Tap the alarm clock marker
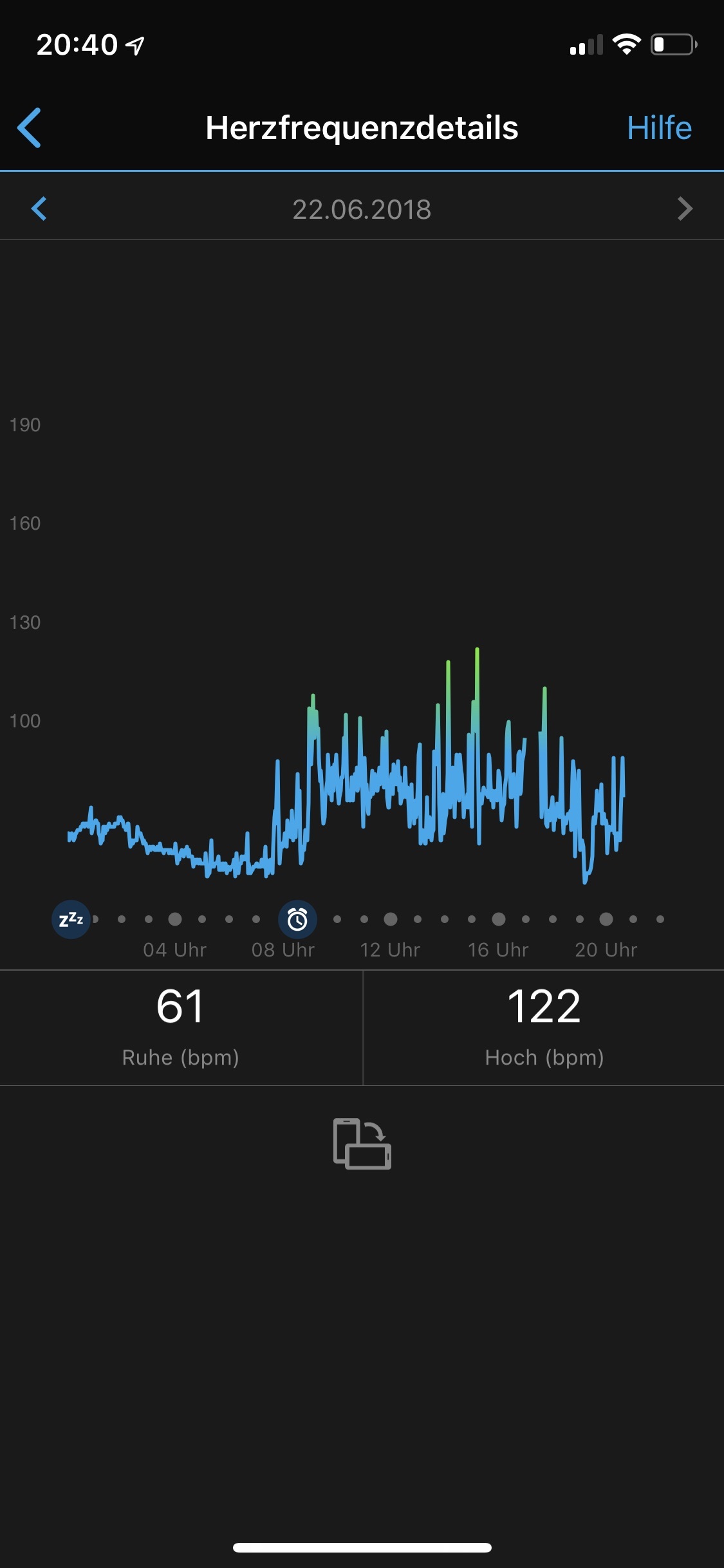The image size is (724, 1568). 297,919
